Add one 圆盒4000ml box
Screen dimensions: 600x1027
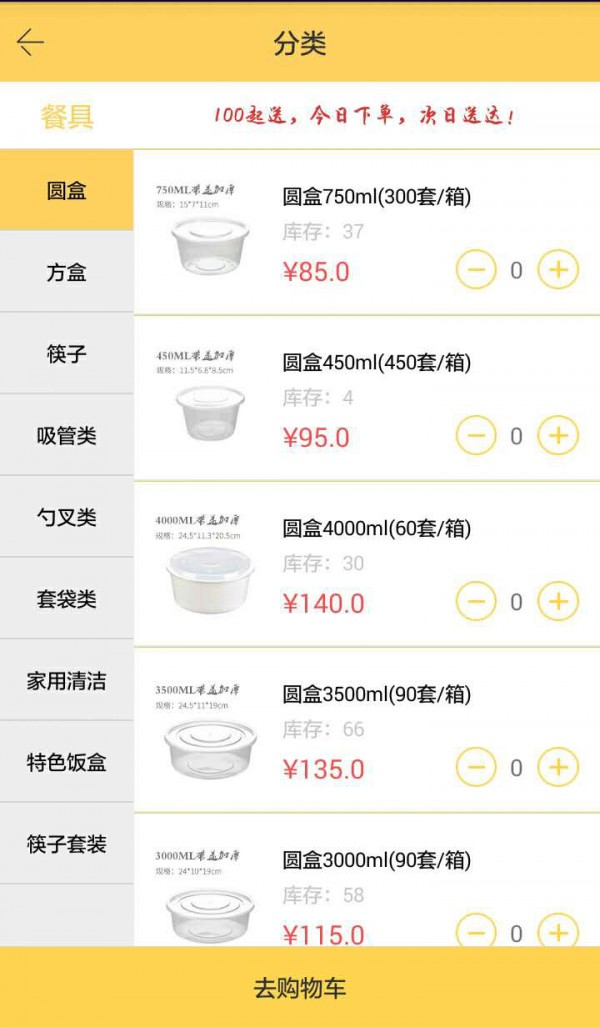[x=558, y=601]
